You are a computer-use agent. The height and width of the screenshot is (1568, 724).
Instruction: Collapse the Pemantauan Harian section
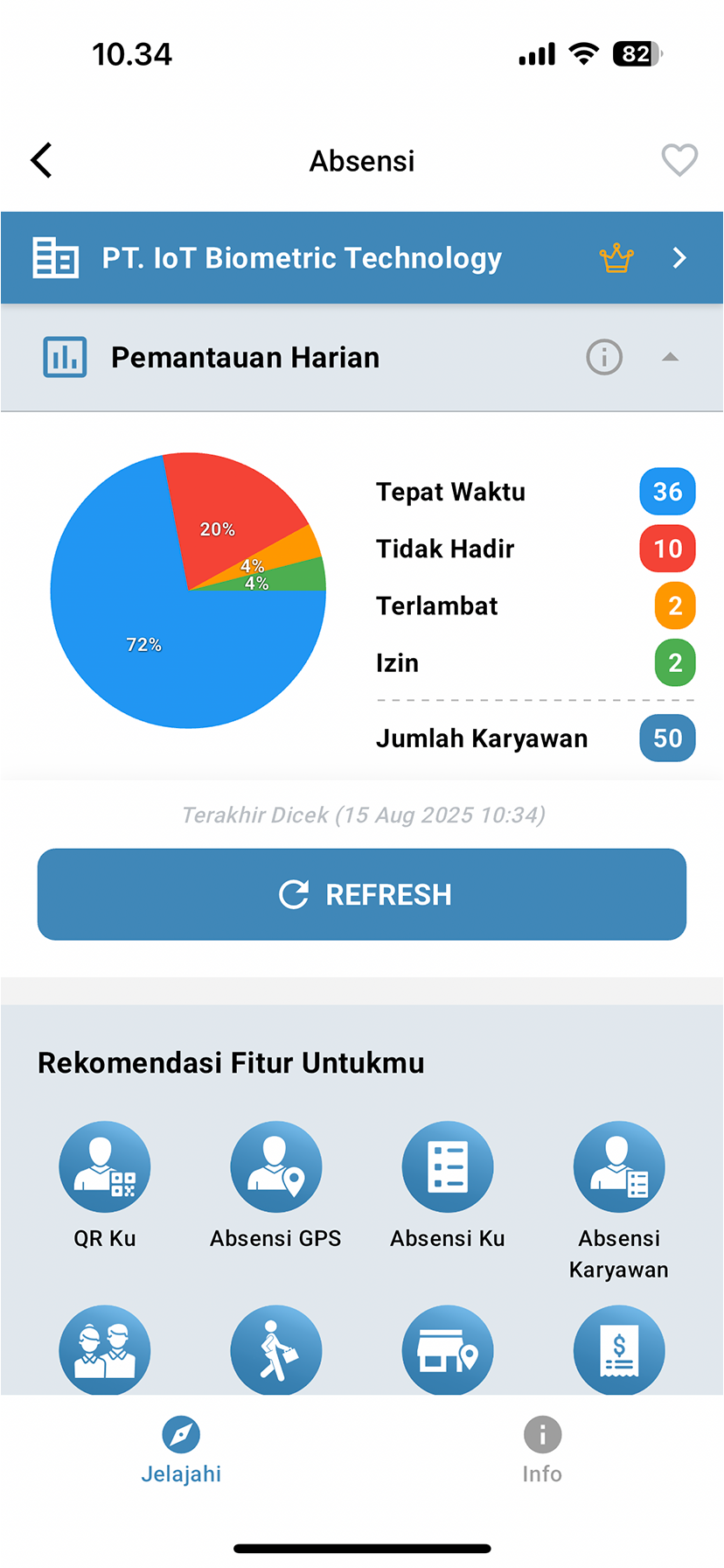[x=670, y=357]
